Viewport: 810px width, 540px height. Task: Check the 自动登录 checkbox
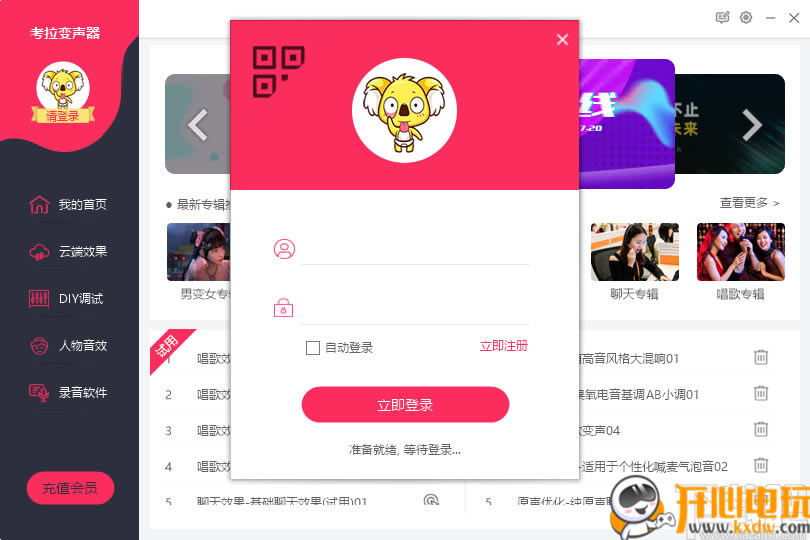coord(313,348)
